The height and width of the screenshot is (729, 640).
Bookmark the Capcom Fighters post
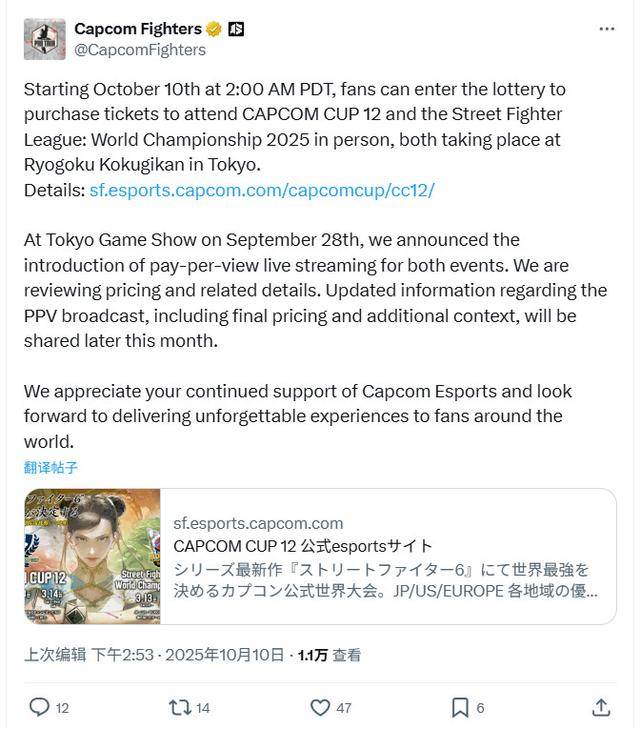459,707
